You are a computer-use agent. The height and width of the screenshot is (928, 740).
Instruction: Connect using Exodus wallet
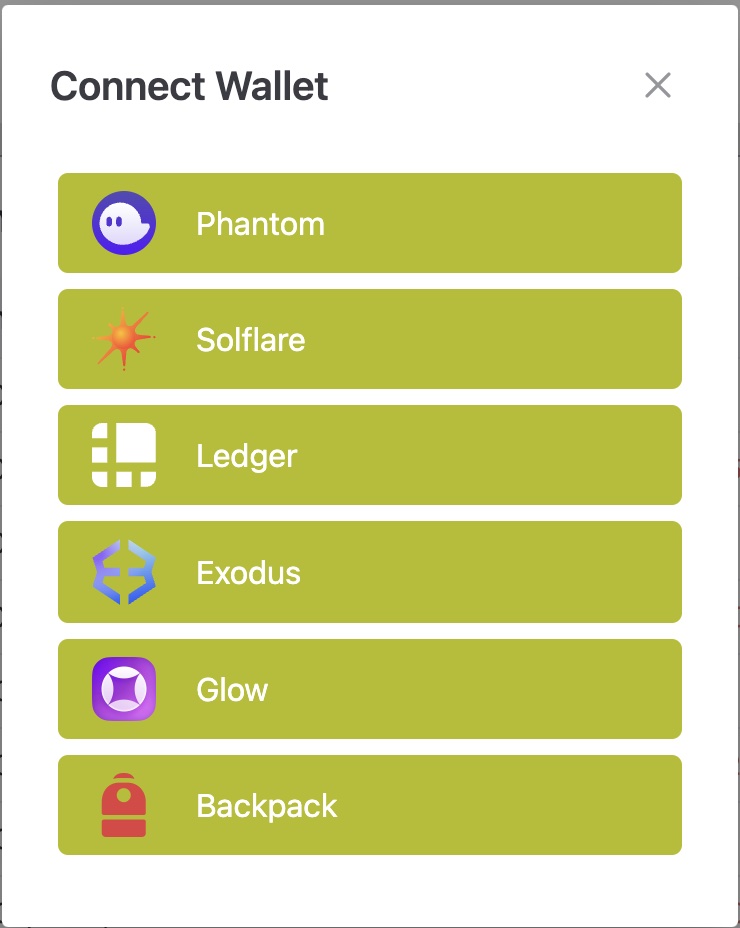point(370,572)
